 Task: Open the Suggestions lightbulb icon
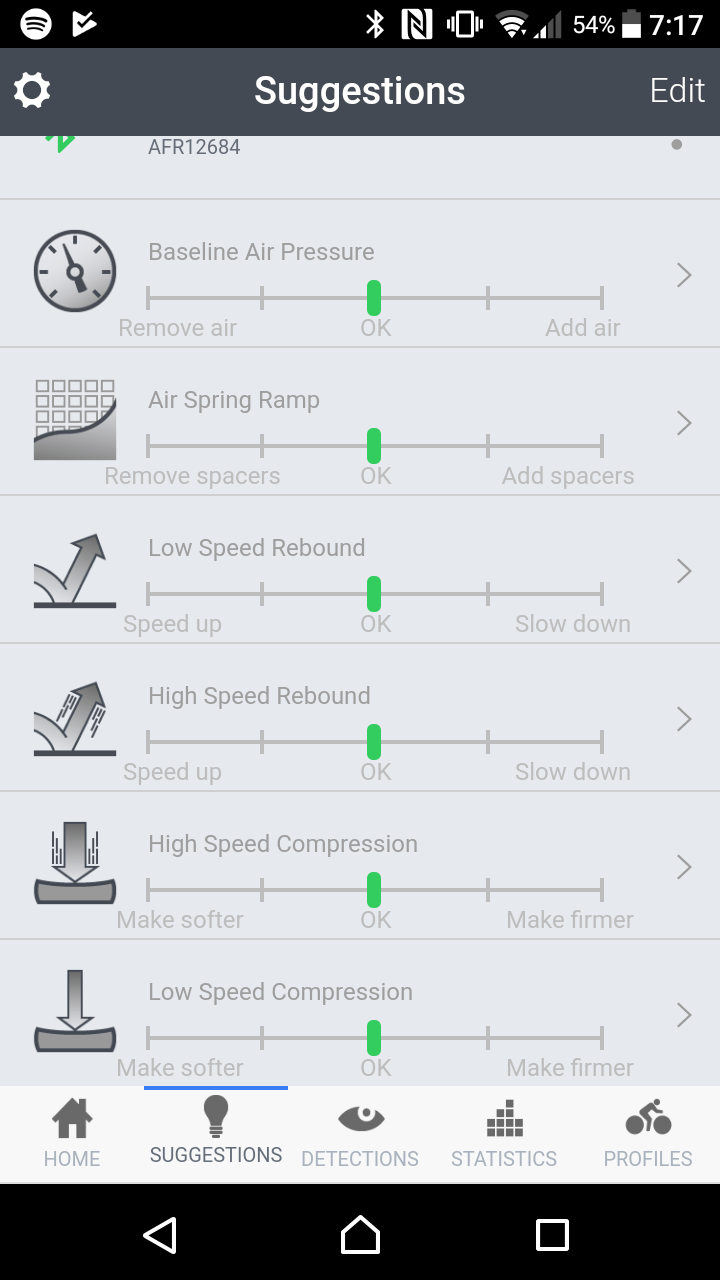pos(216,1115)
